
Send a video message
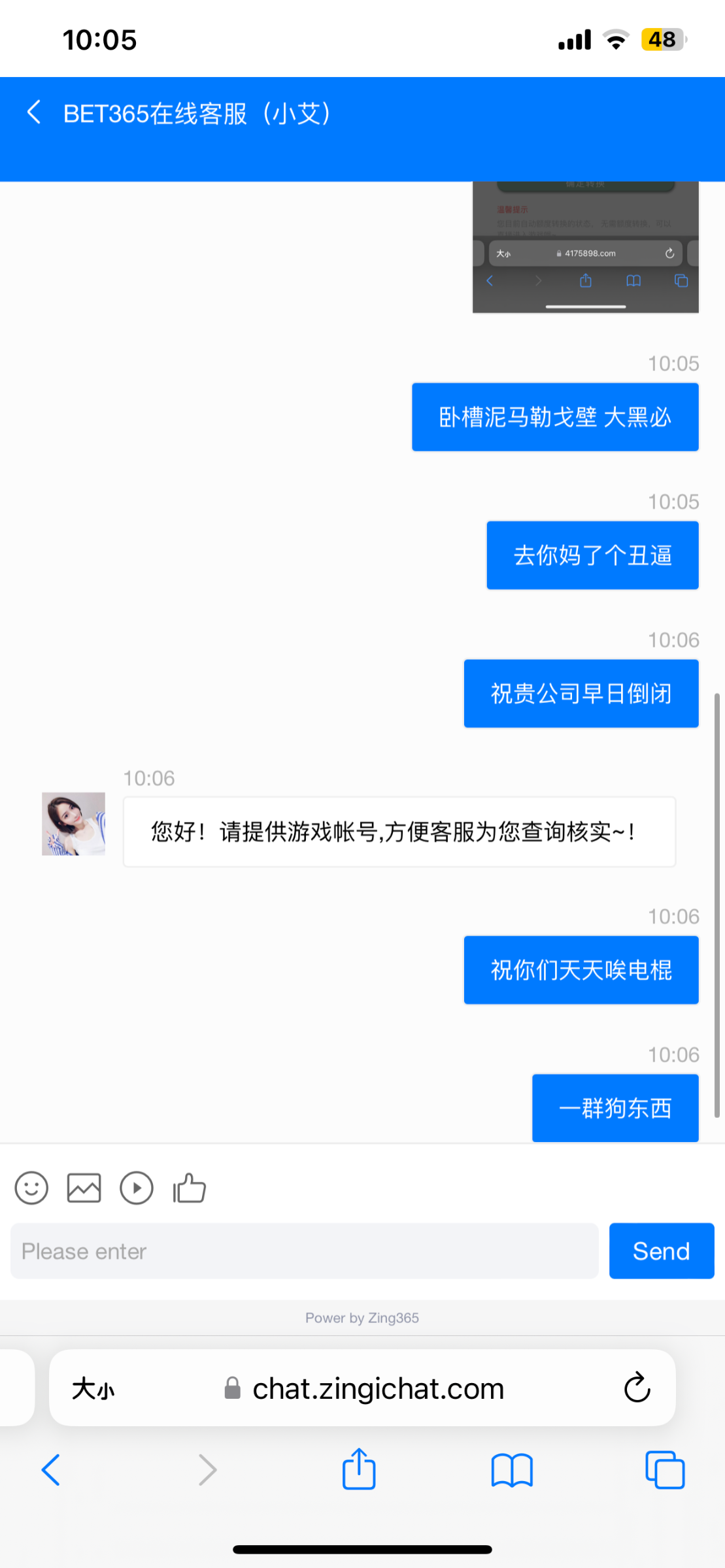coord(136,1188)
